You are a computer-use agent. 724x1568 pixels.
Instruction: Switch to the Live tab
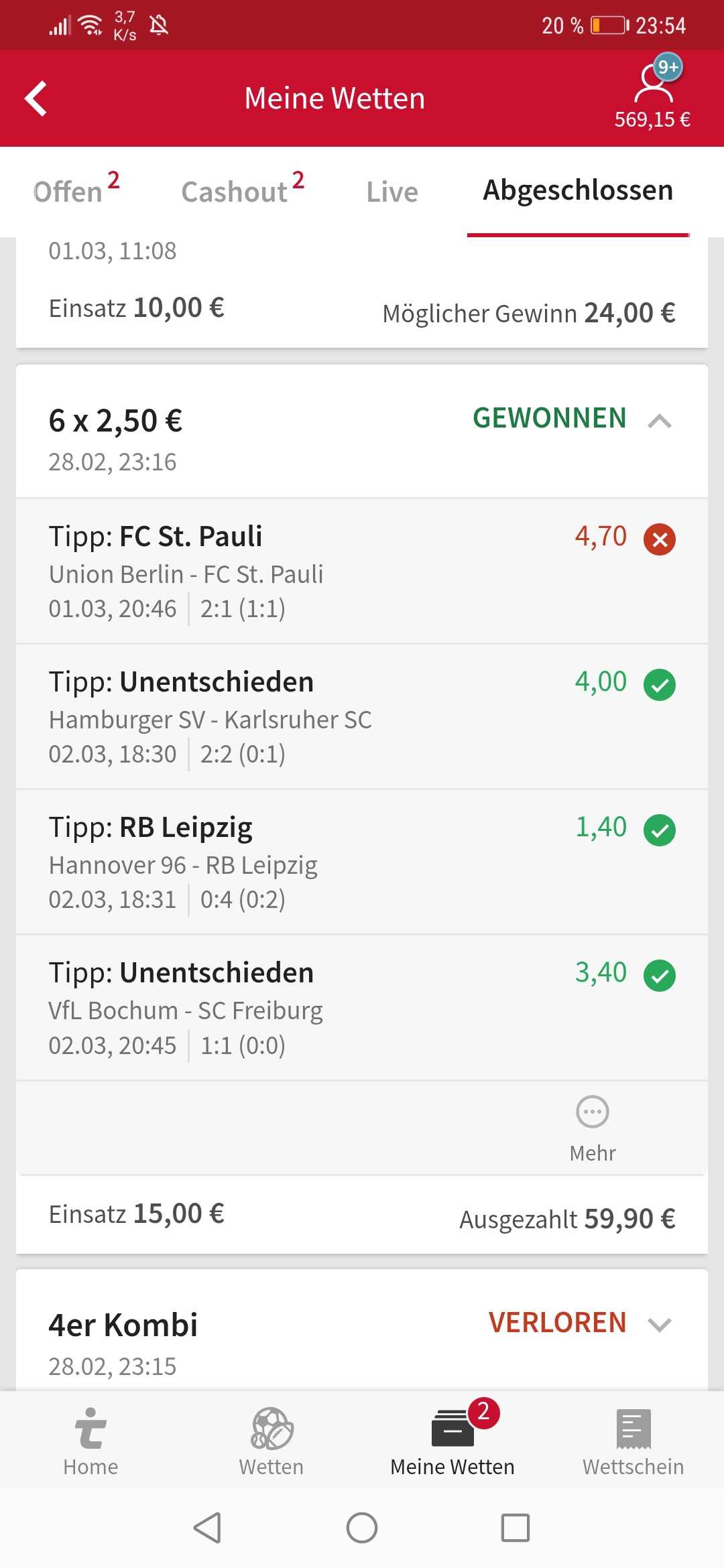[391, 192]
